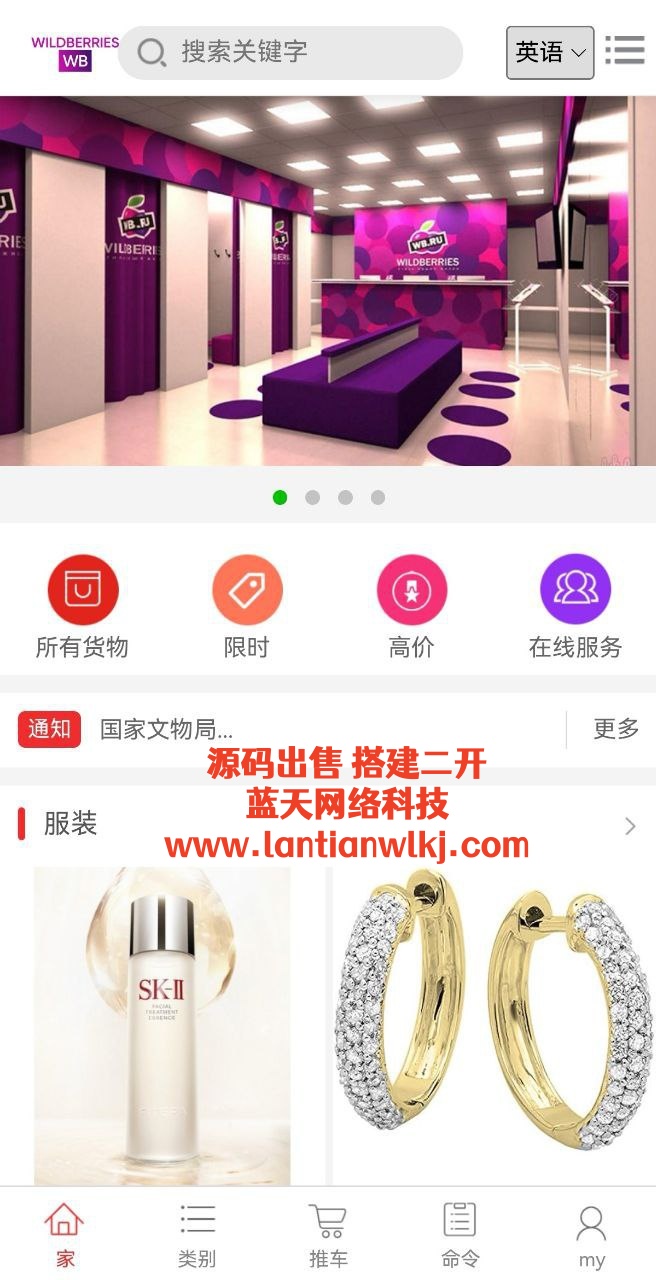Select the second banner page dot

(312, 497)
